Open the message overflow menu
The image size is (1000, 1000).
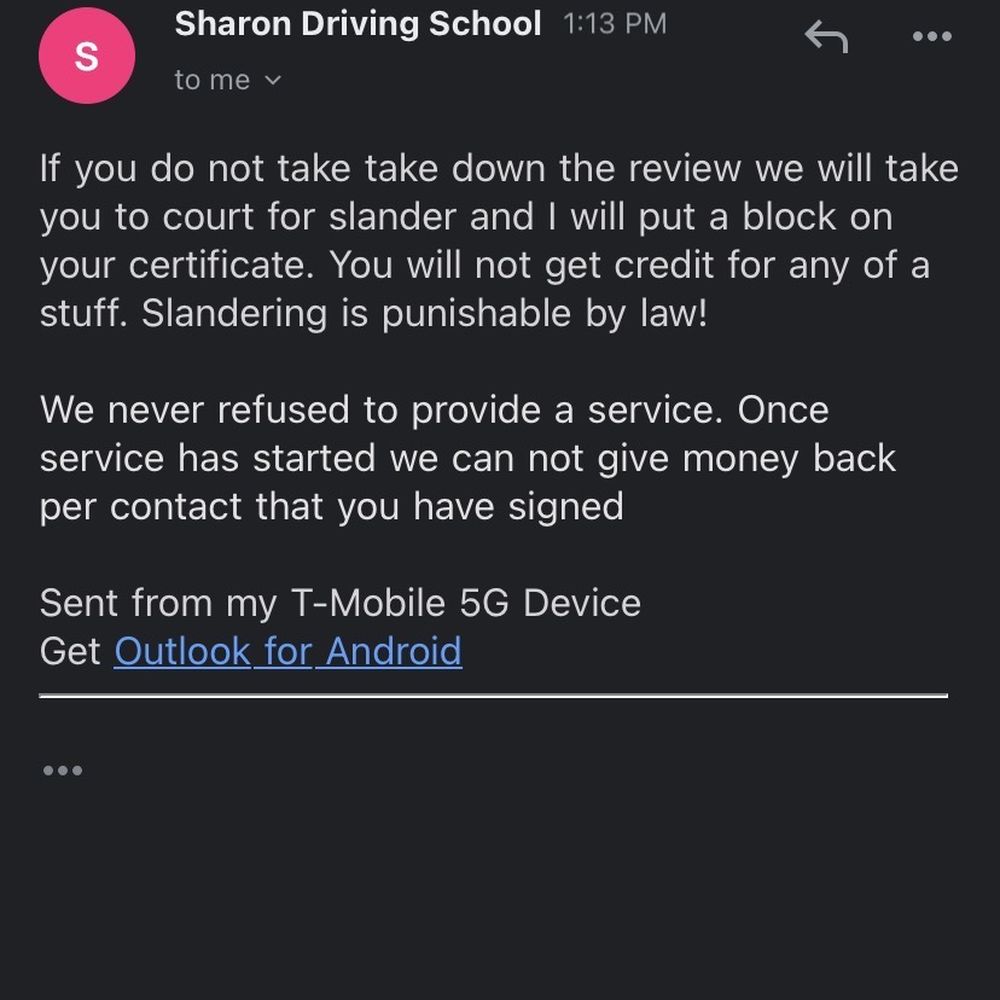tap(932, 36)
